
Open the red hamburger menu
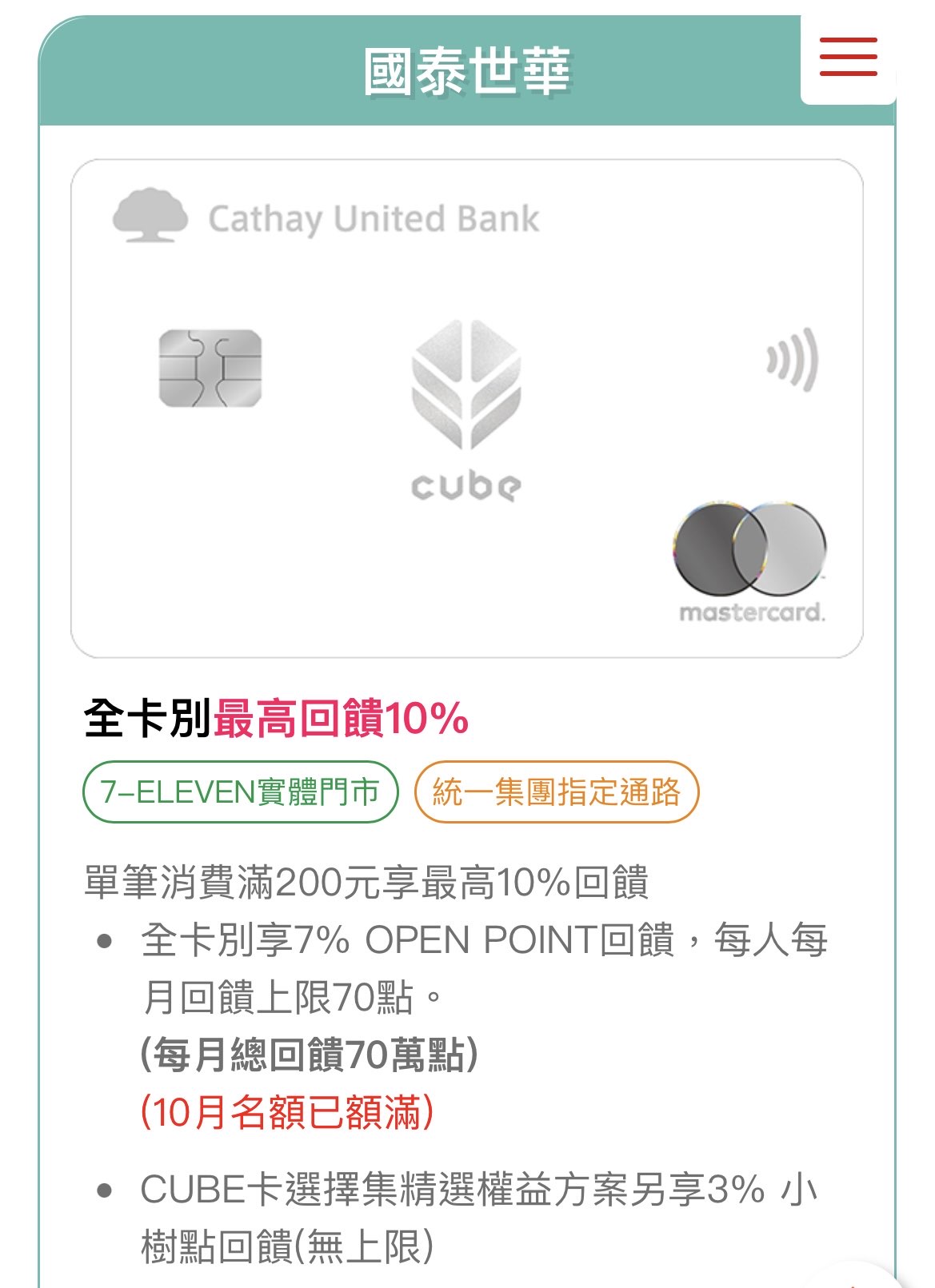[848, 57]
